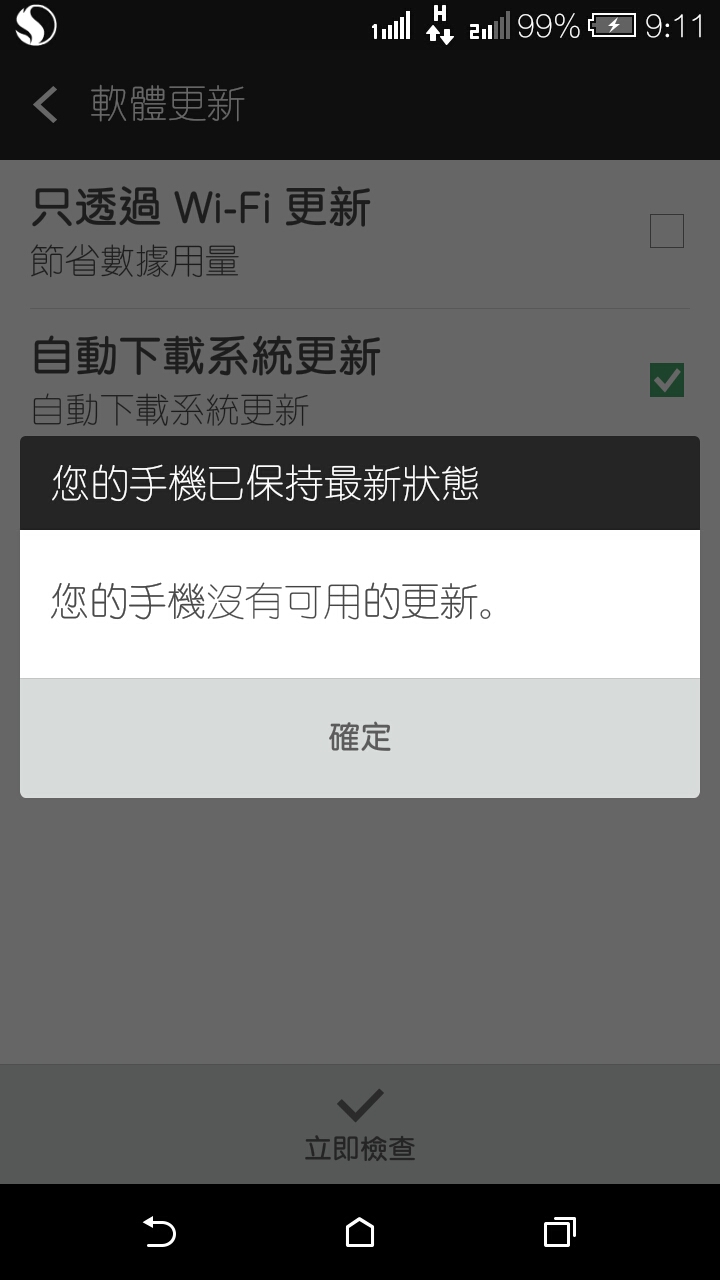The height and width of the screenshot is (1280, 720).
Task: Open the recent apps view
Action: (559, 1232)
